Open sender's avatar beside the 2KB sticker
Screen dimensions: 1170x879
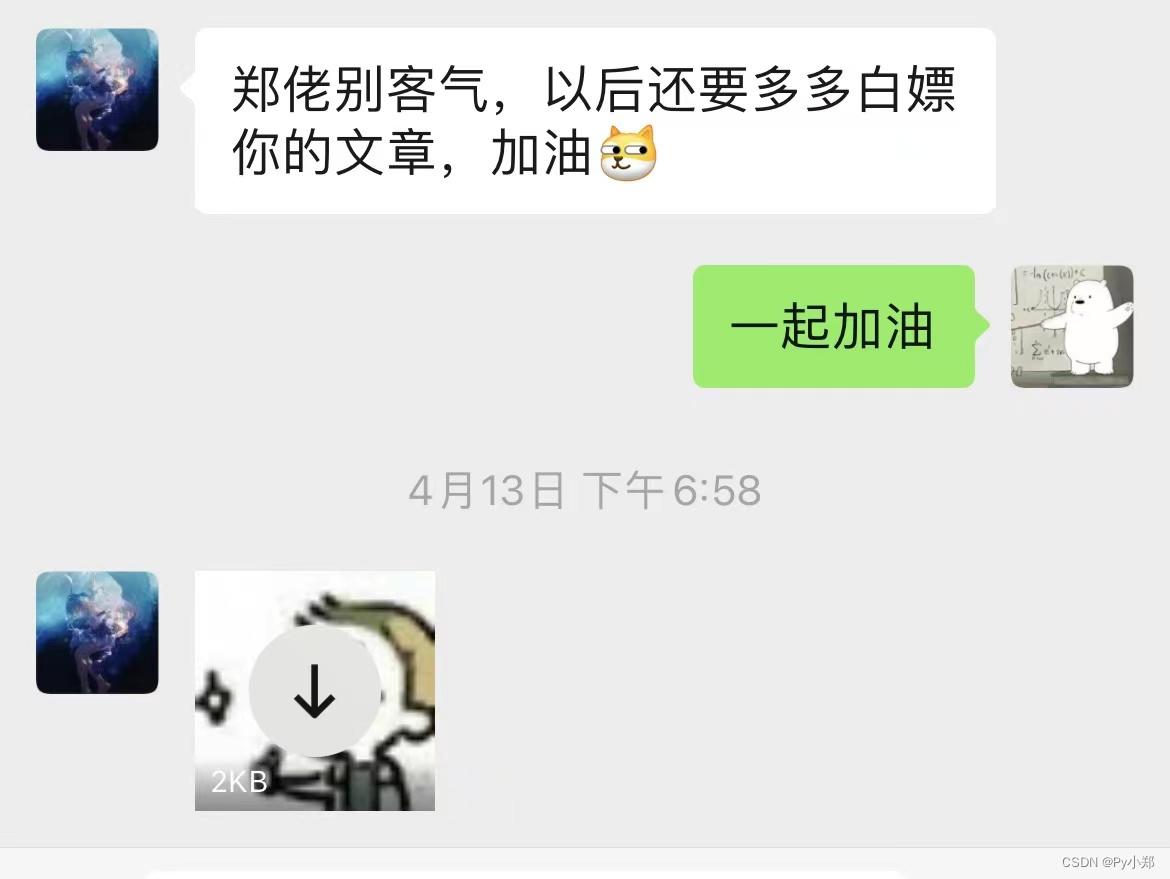point(97,633)
